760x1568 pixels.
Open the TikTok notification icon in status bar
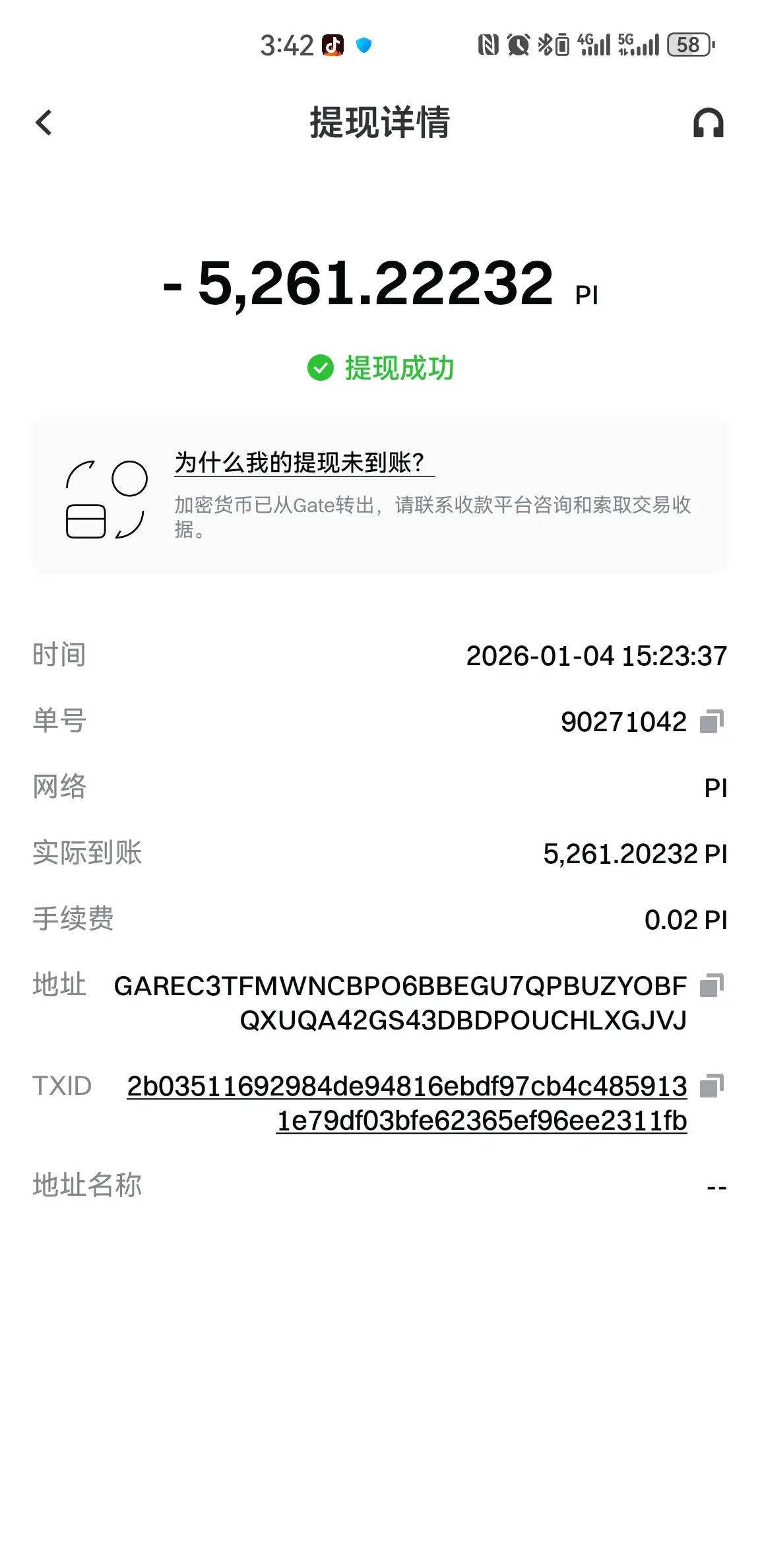pyautogui.click(x=332, y=45)
